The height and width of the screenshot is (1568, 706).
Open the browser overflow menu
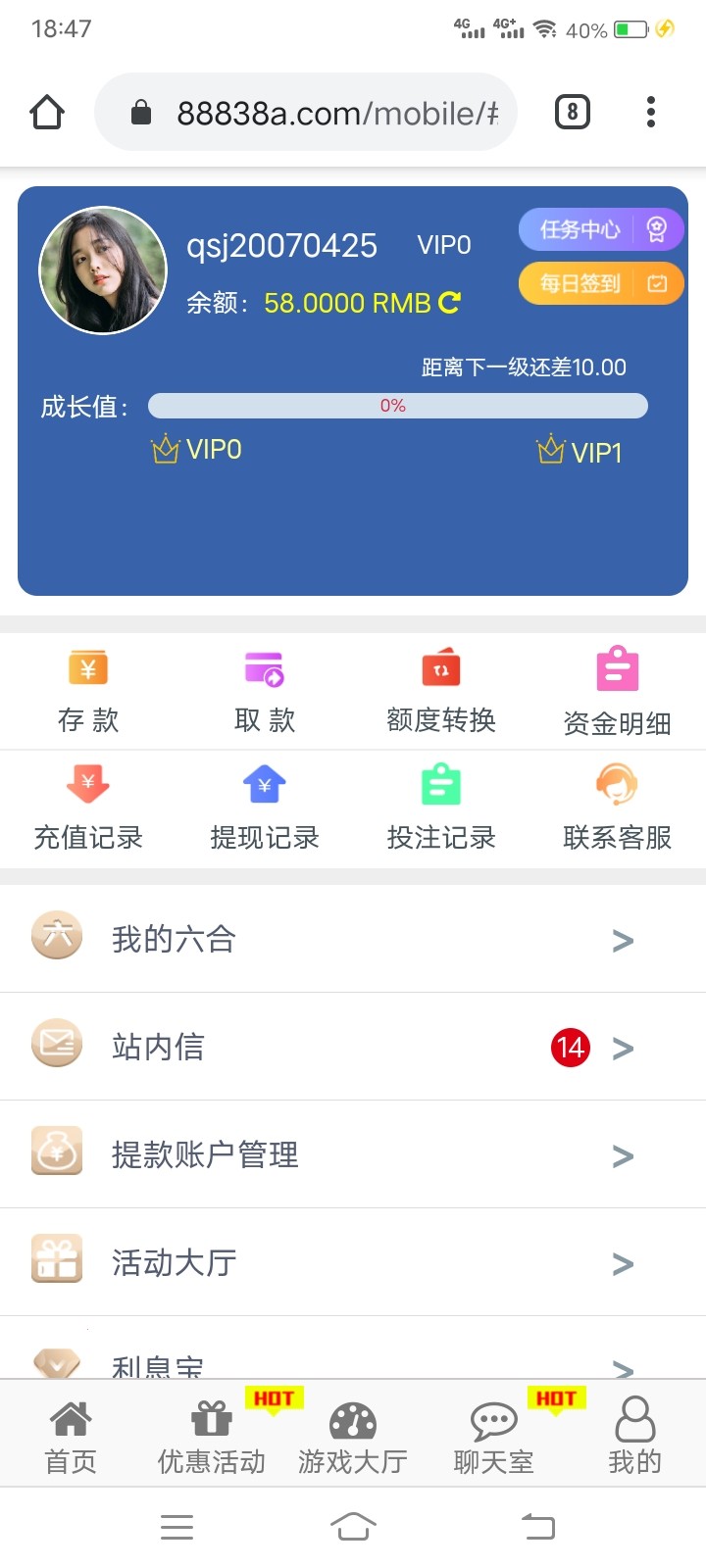[651, 113]
